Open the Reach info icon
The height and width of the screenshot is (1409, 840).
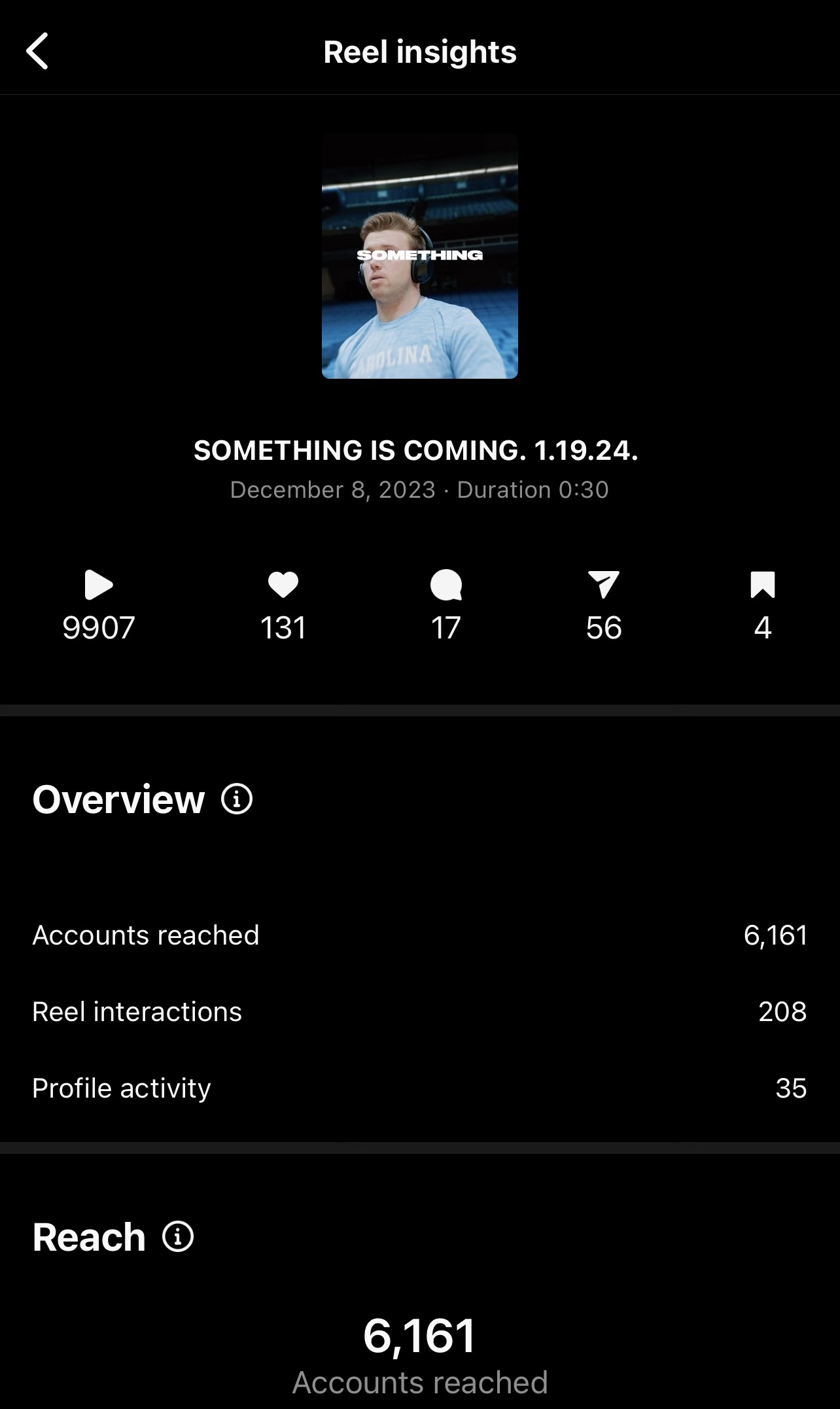[178, 1236]
